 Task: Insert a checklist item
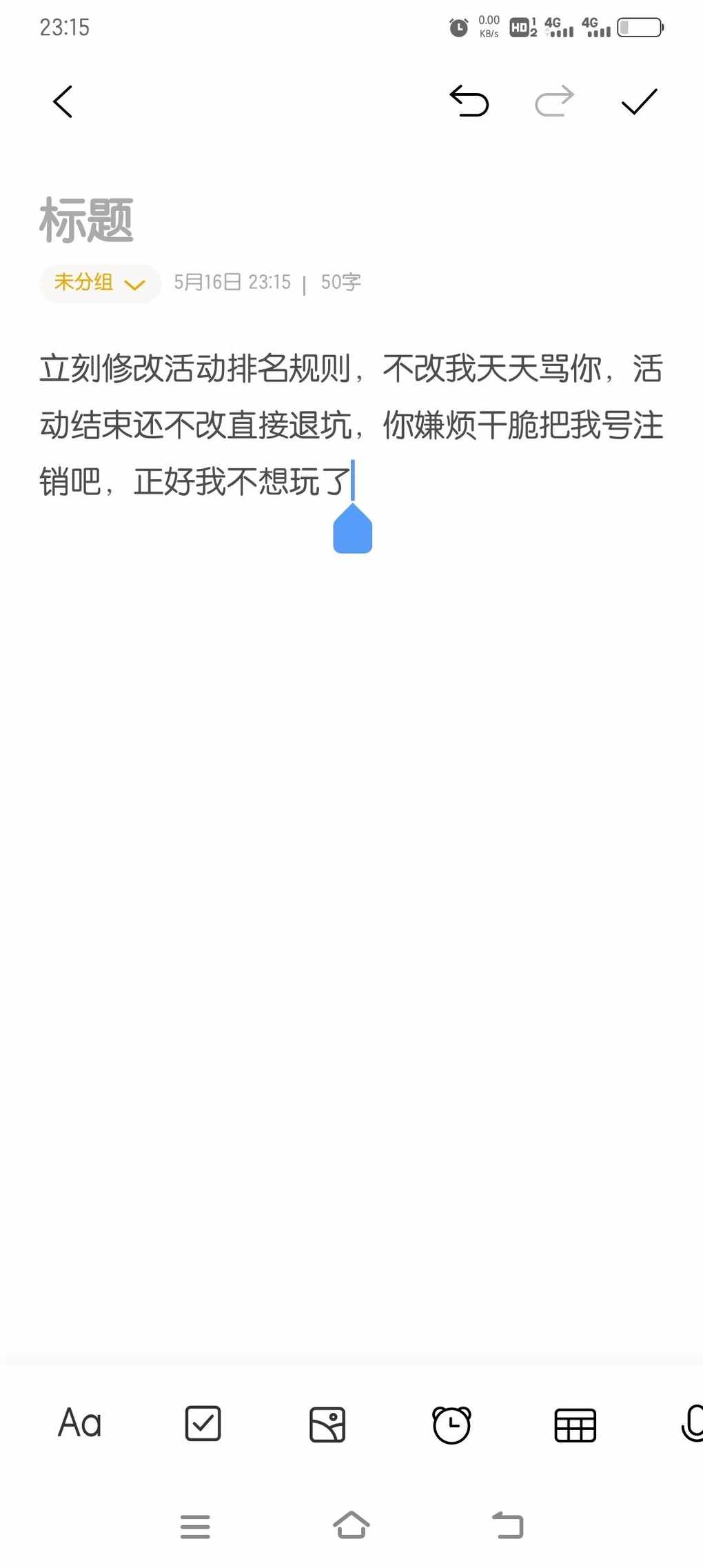pyautogui.click(x=203, y=1423)
